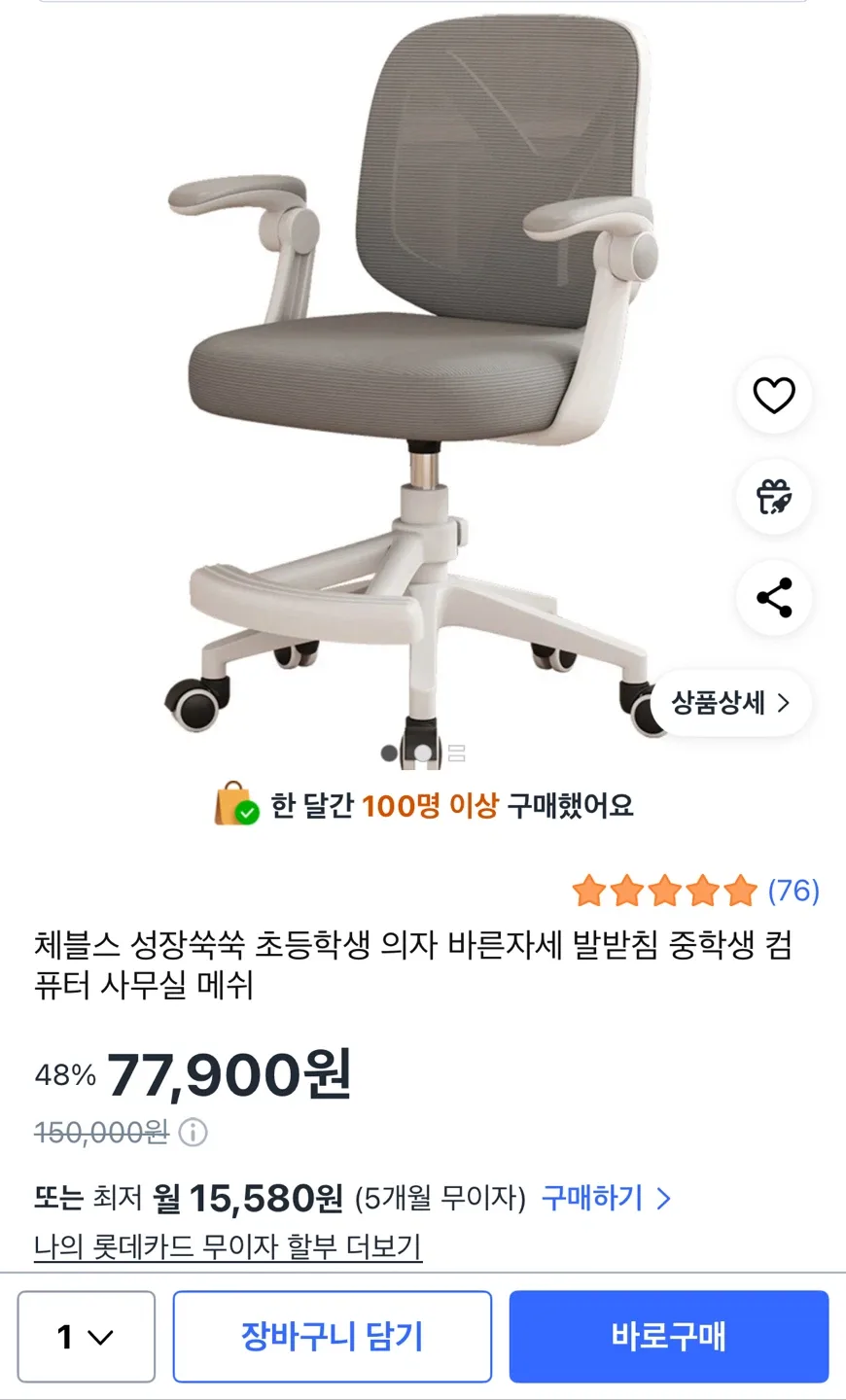
Task: Open the quantity dropdown
Action: 87,1337
